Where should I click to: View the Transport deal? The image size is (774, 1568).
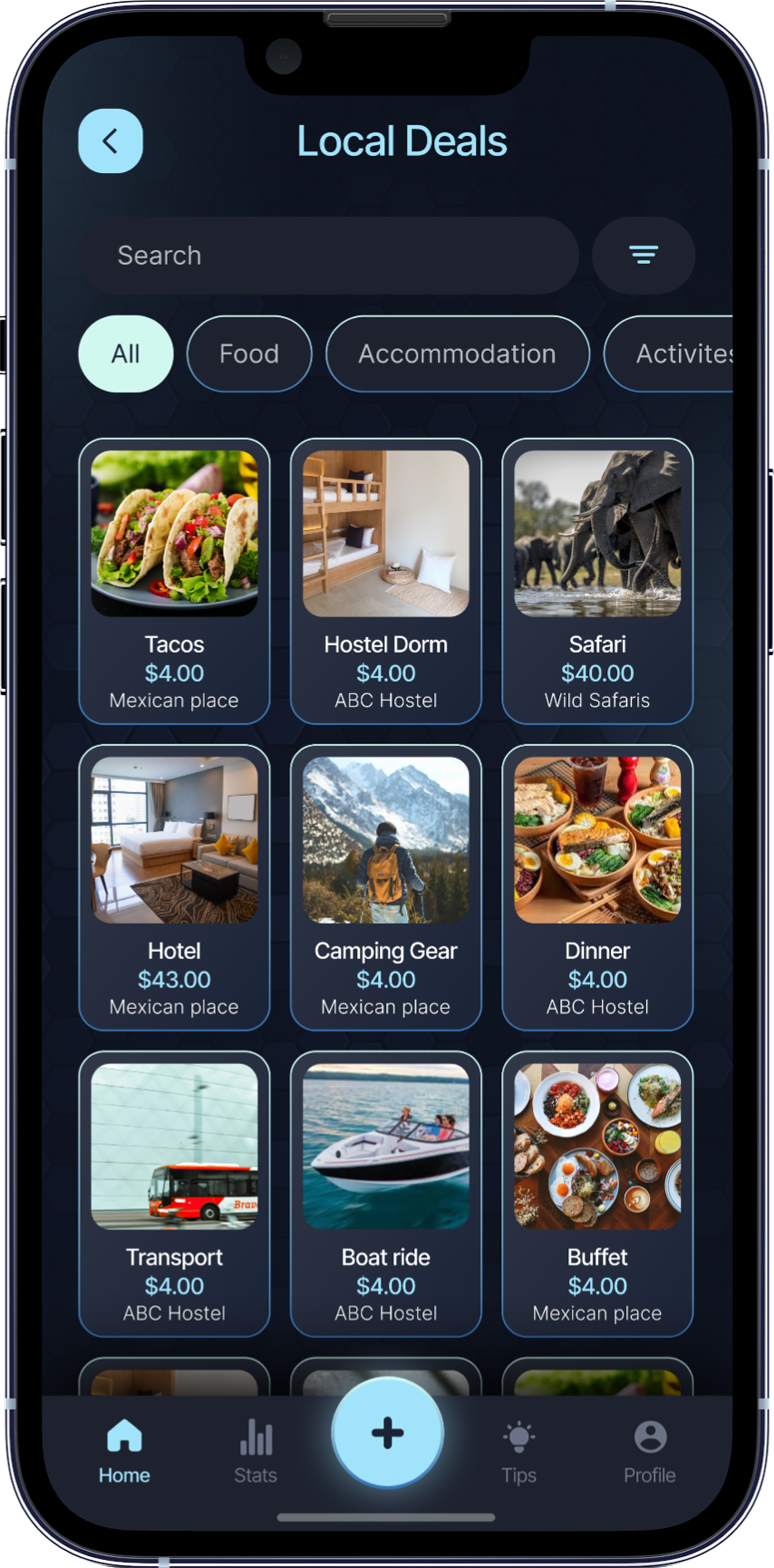click(174, 1194)
